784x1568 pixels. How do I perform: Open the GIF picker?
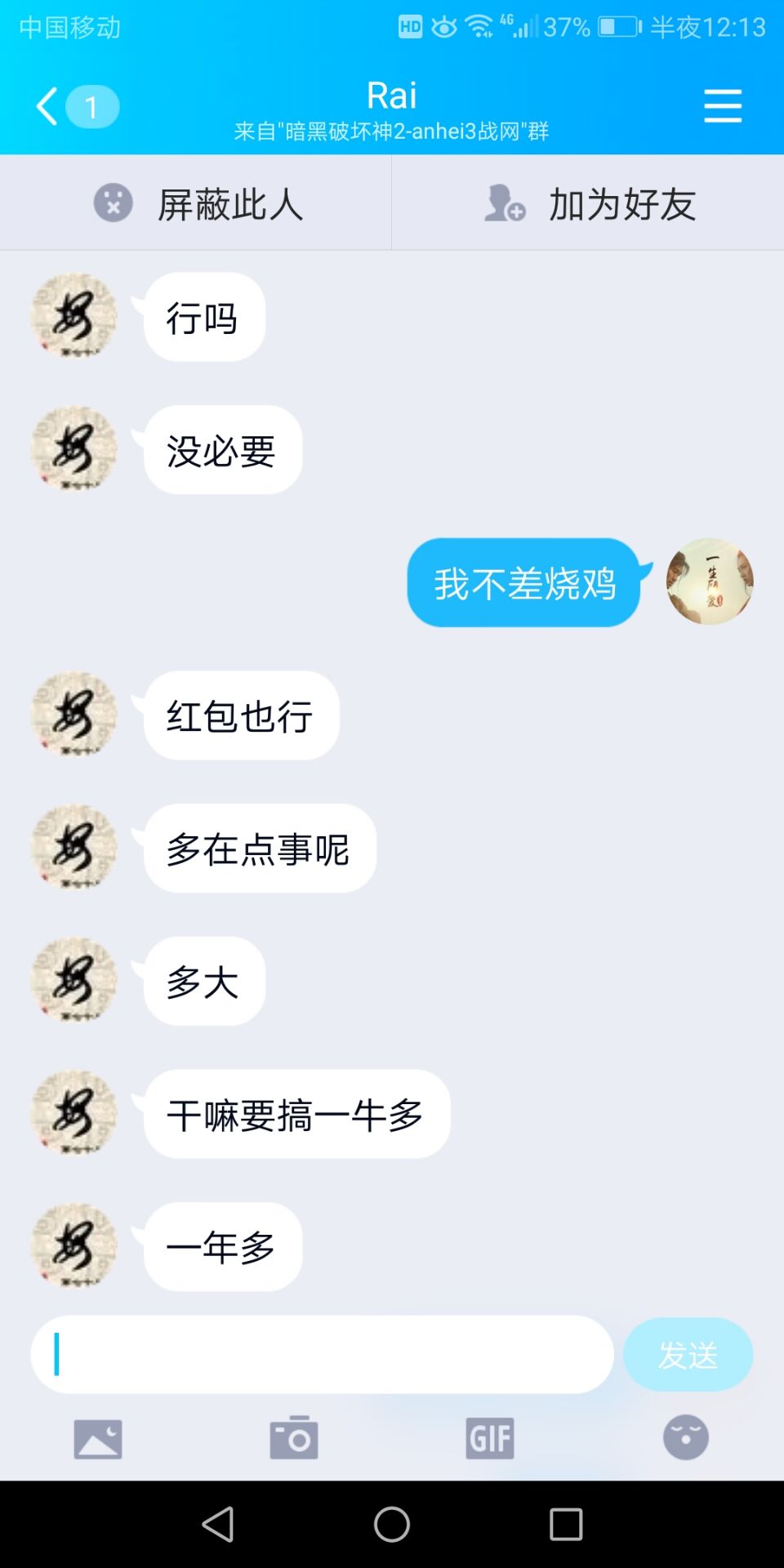(x=490, y=1438)
